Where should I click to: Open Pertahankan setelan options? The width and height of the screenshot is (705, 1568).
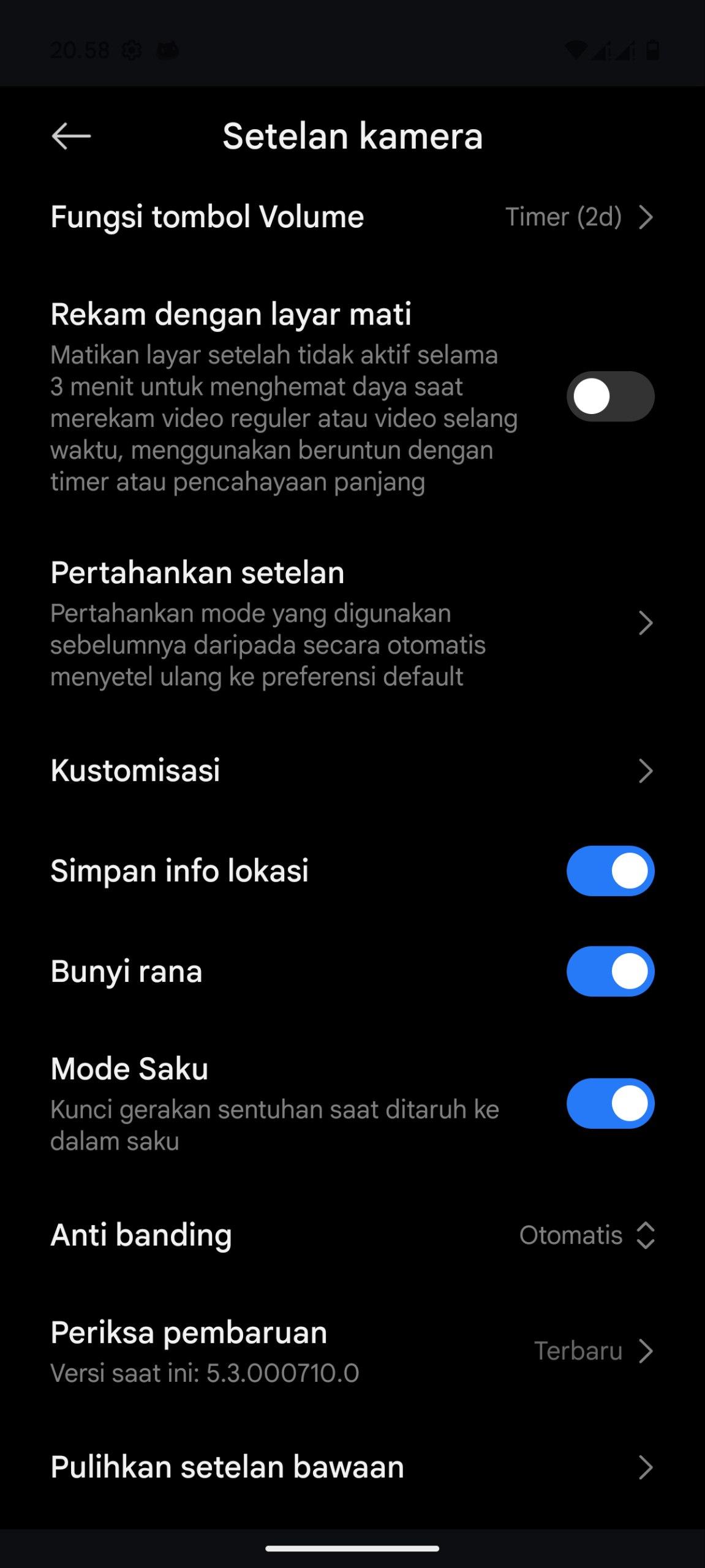(x=352, y=624)
